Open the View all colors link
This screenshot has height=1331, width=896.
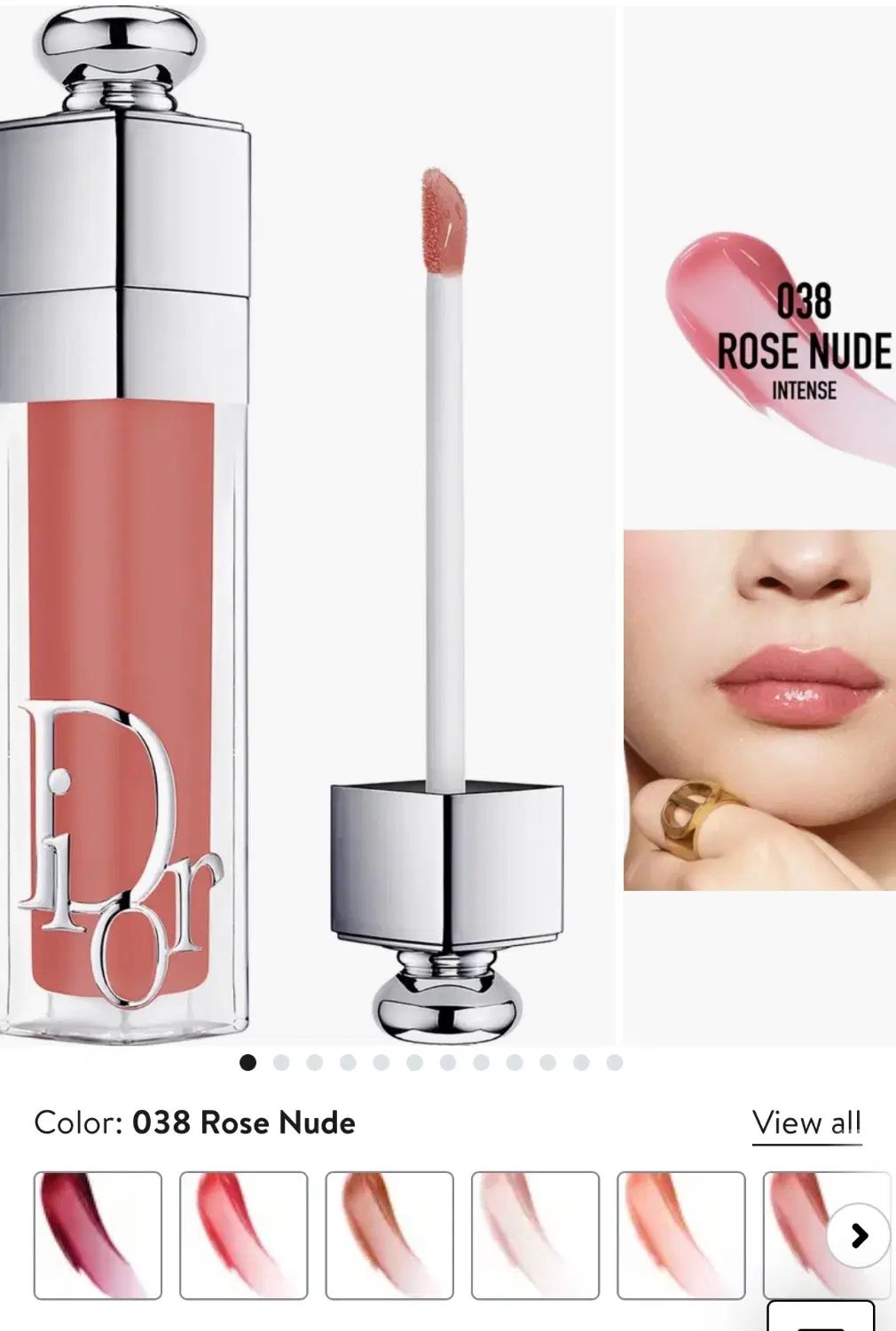tap(806, 1123)
